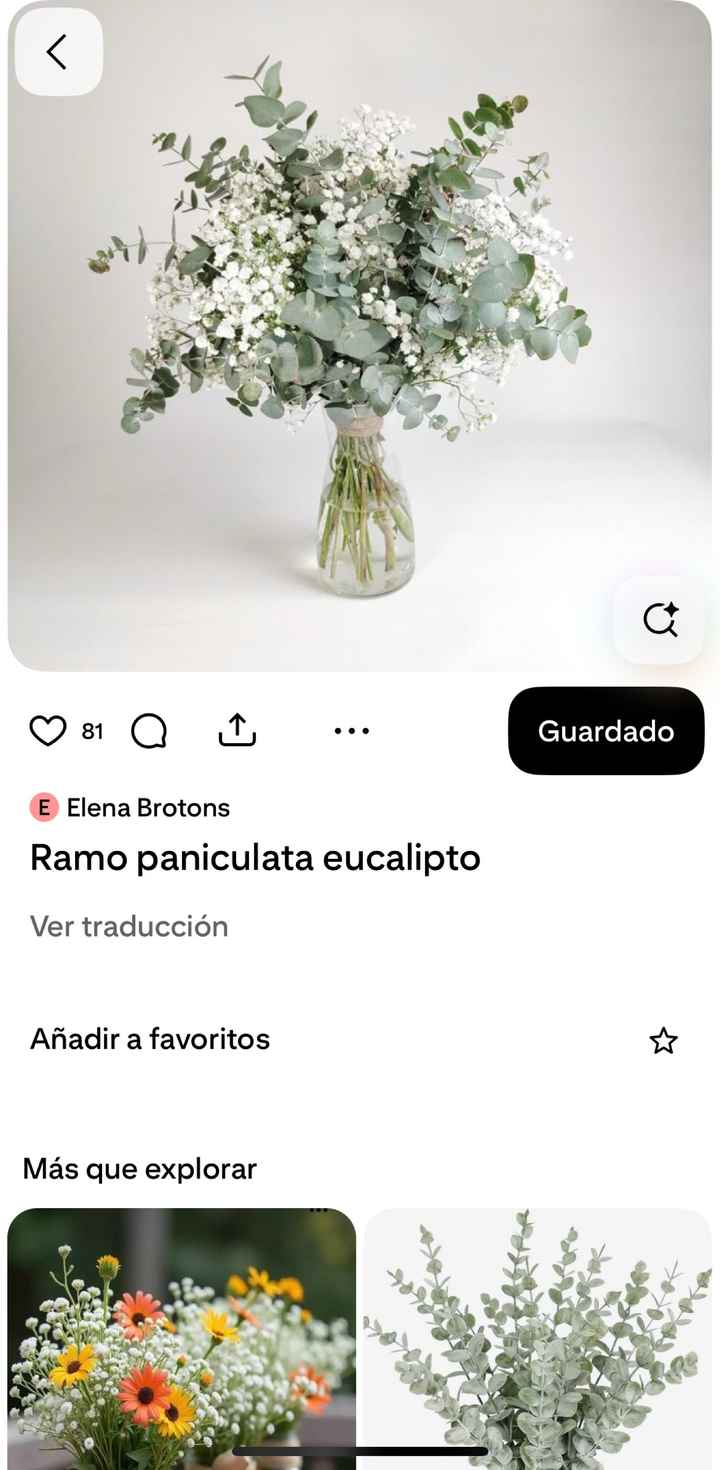Tap the Guardado button
This screenshot has height=1470, width=720.
(606, 731)
